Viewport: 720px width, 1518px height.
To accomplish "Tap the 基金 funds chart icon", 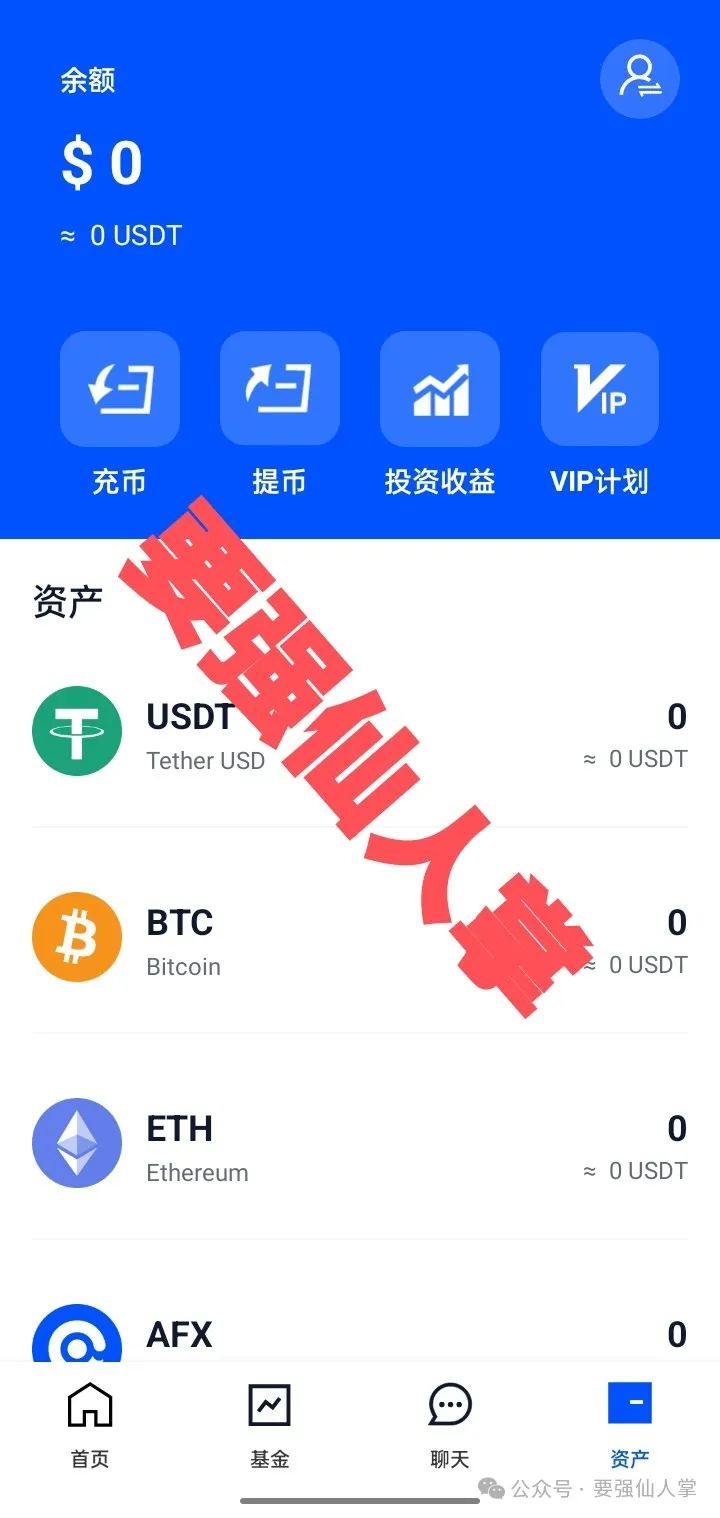I will click(x=268, y=1404).
